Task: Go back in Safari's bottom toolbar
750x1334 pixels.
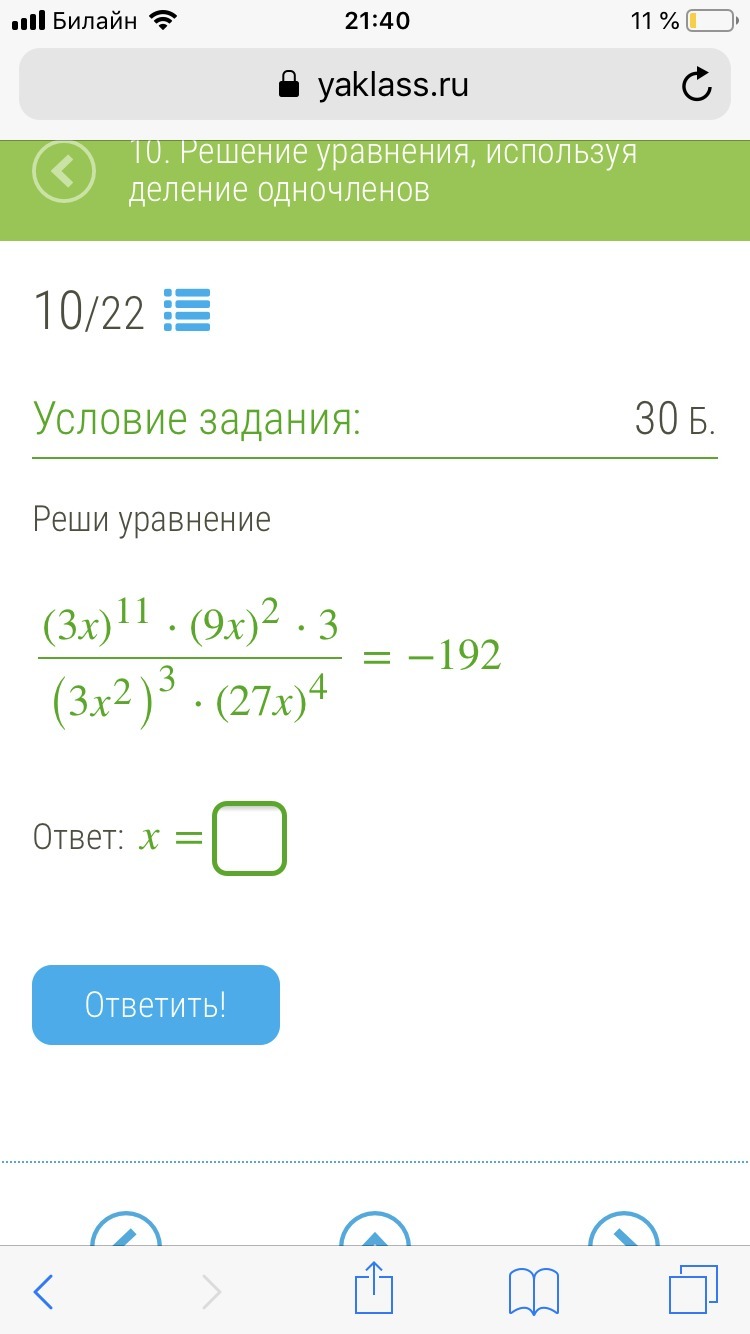Action: tap(44, 1292)
